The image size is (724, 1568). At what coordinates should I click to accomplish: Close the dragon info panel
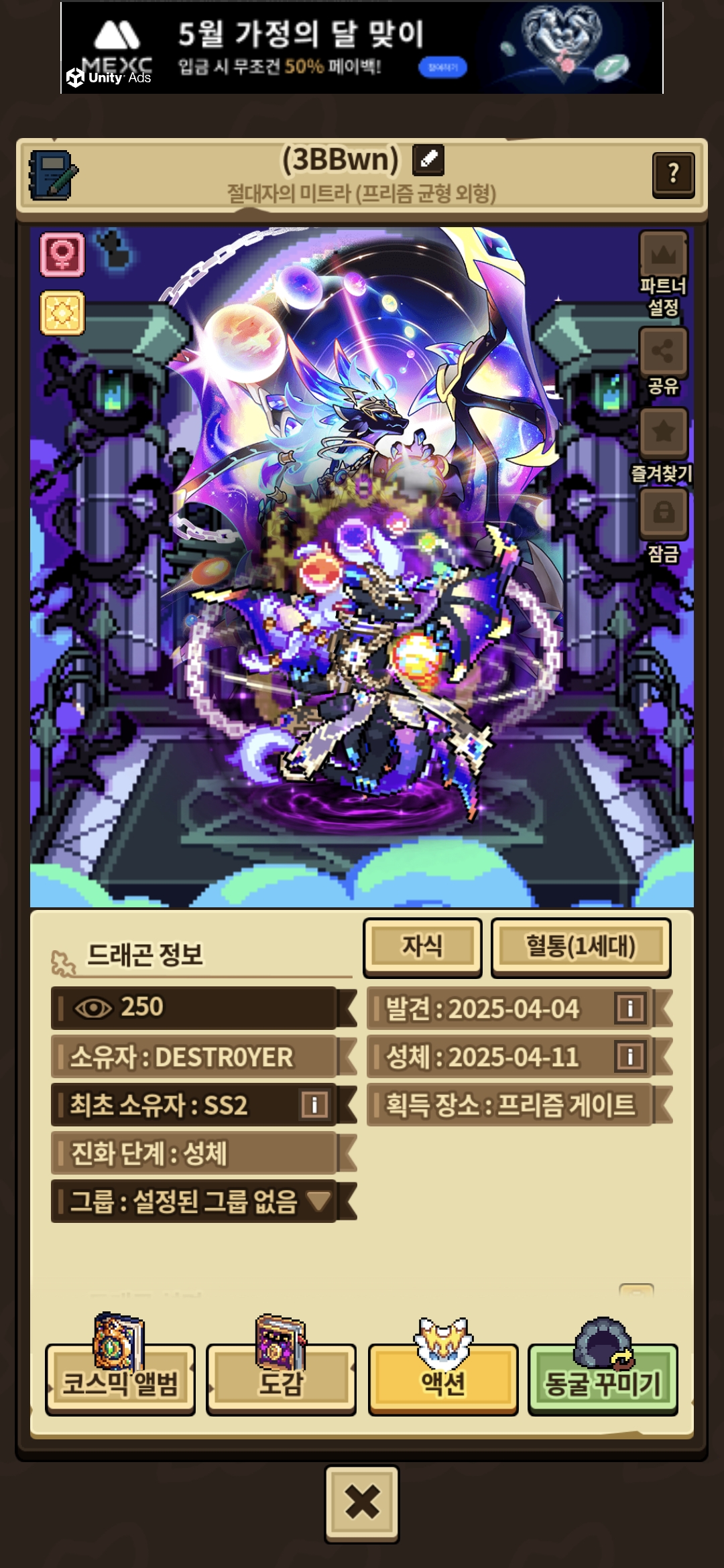pos(362,1502)
